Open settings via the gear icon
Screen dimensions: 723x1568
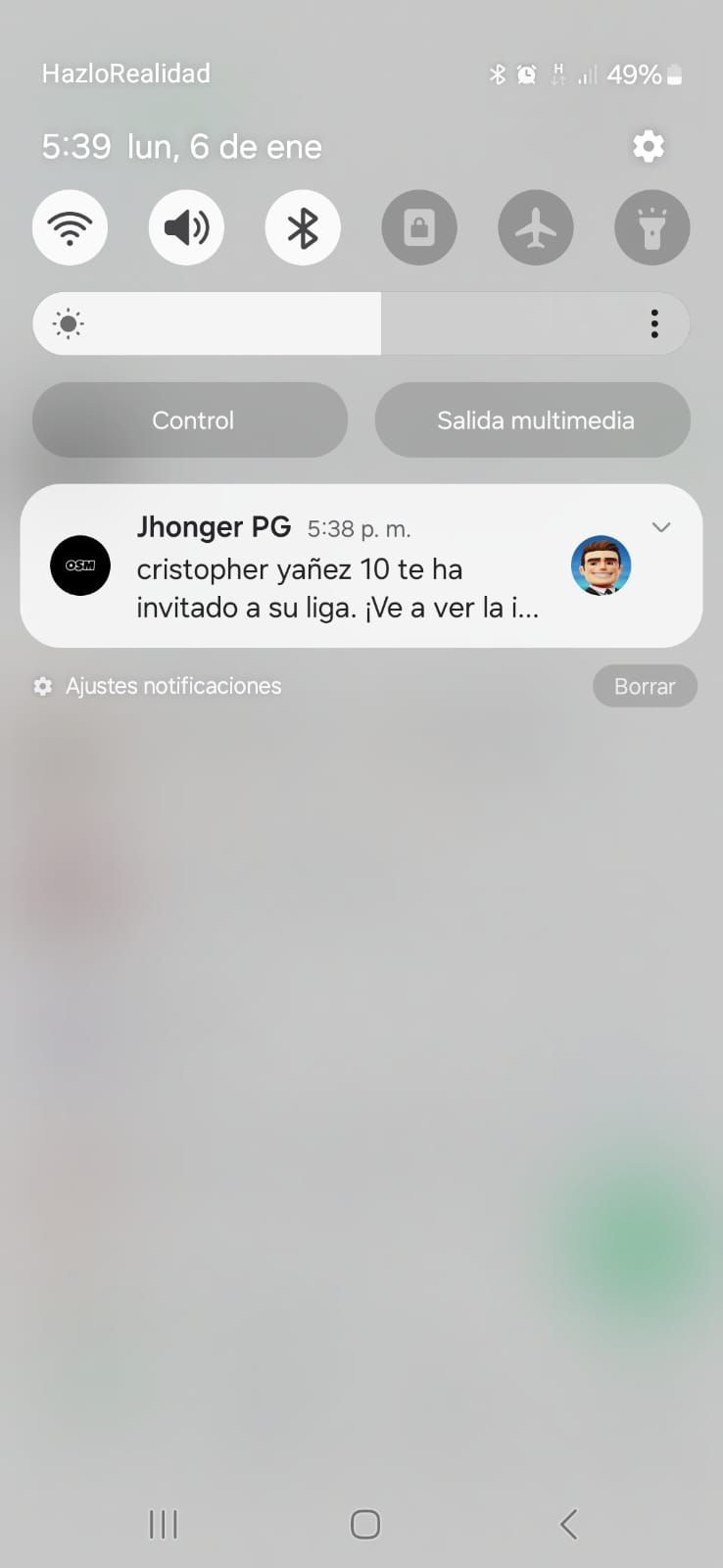(x=649, y=146)
